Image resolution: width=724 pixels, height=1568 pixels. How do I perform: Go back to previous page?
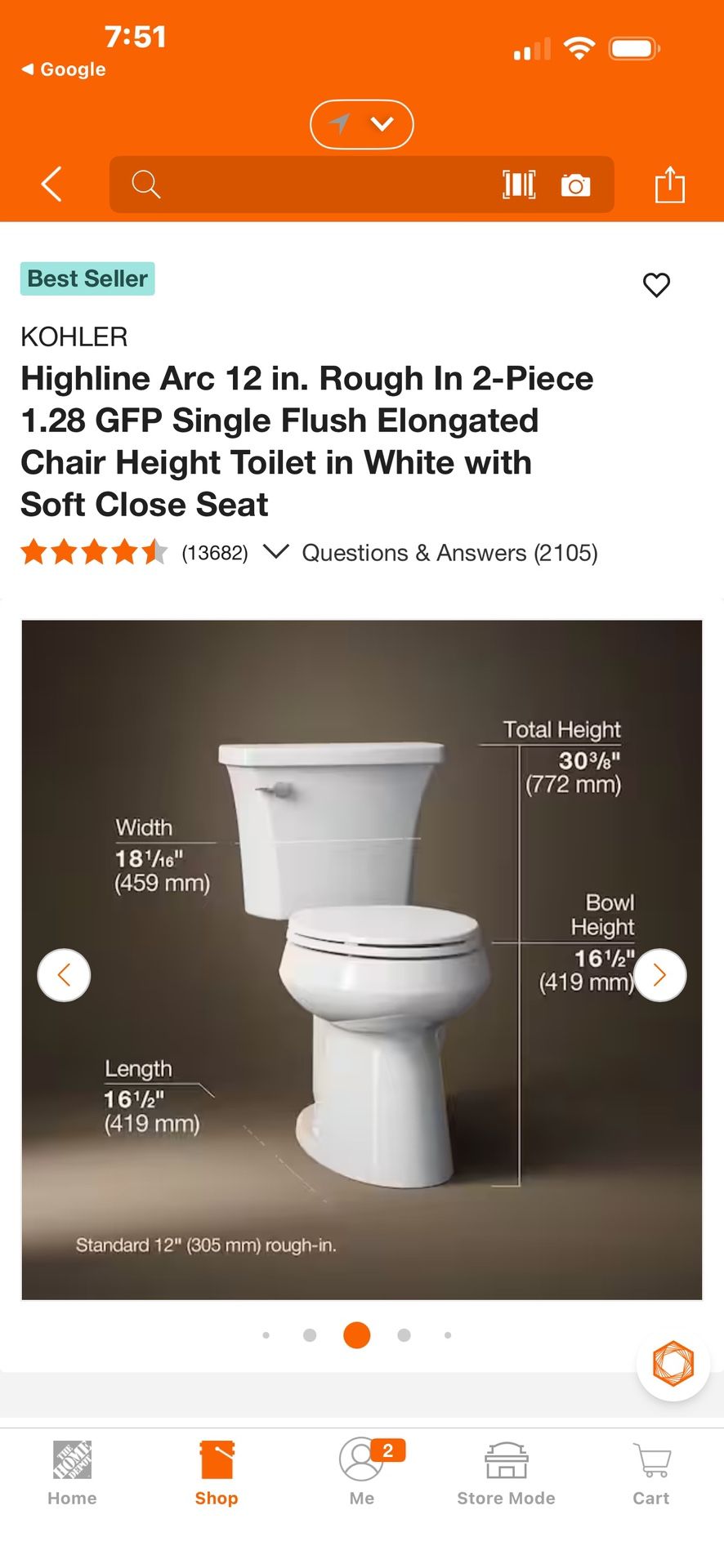point(51,184)
